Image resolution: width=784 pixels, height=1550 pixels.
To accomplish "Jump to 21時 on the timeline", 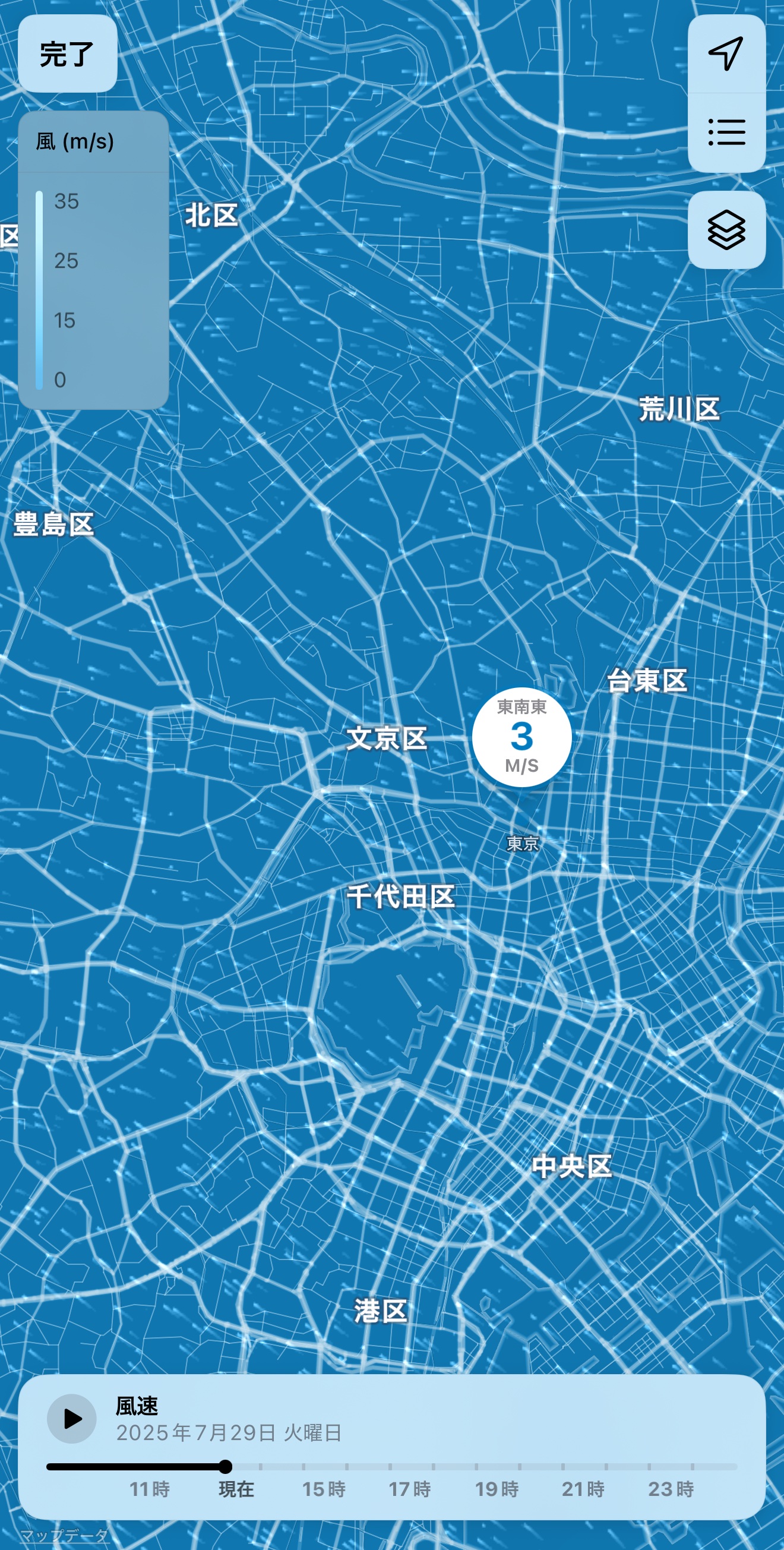I will tap(583, 1489).
